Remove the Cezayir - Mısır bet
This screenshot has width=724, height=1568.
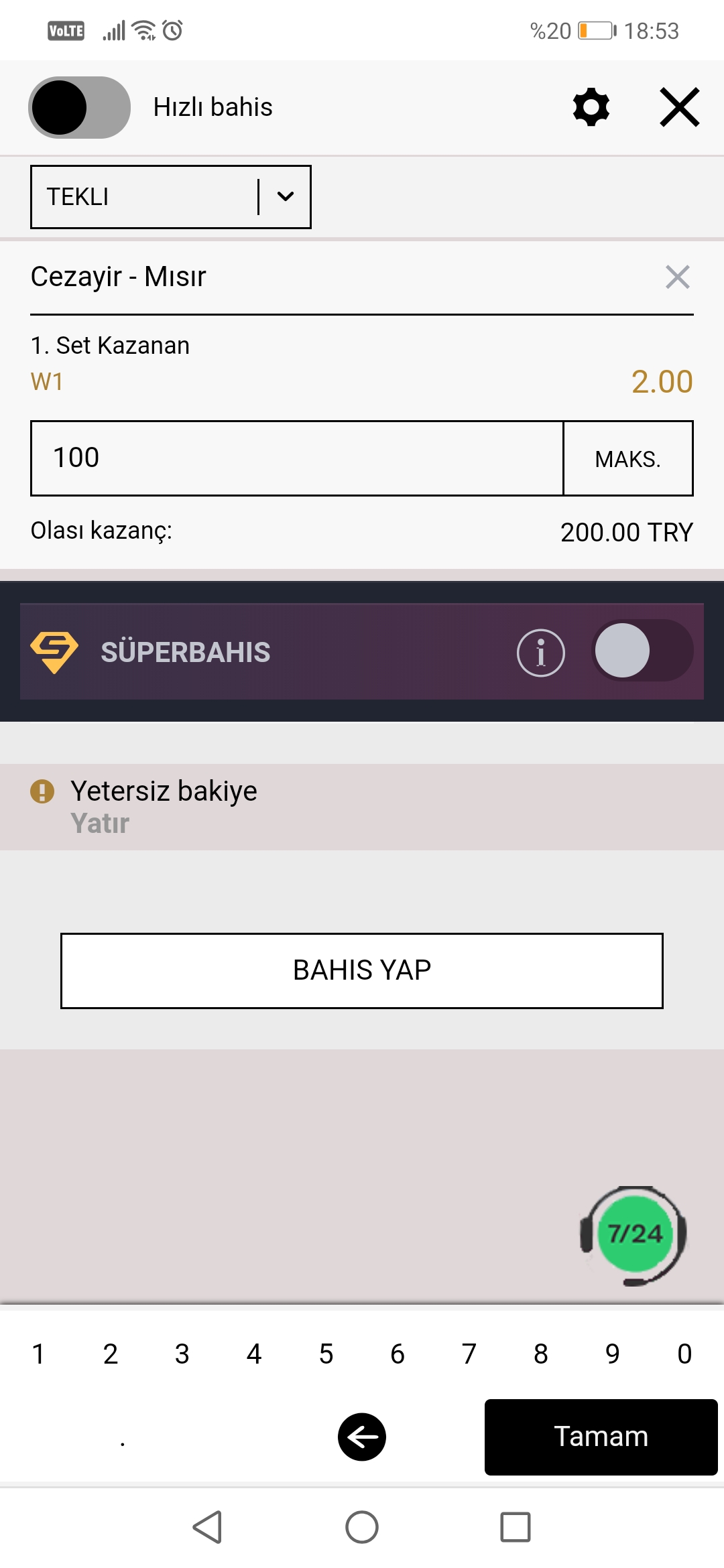678,277
